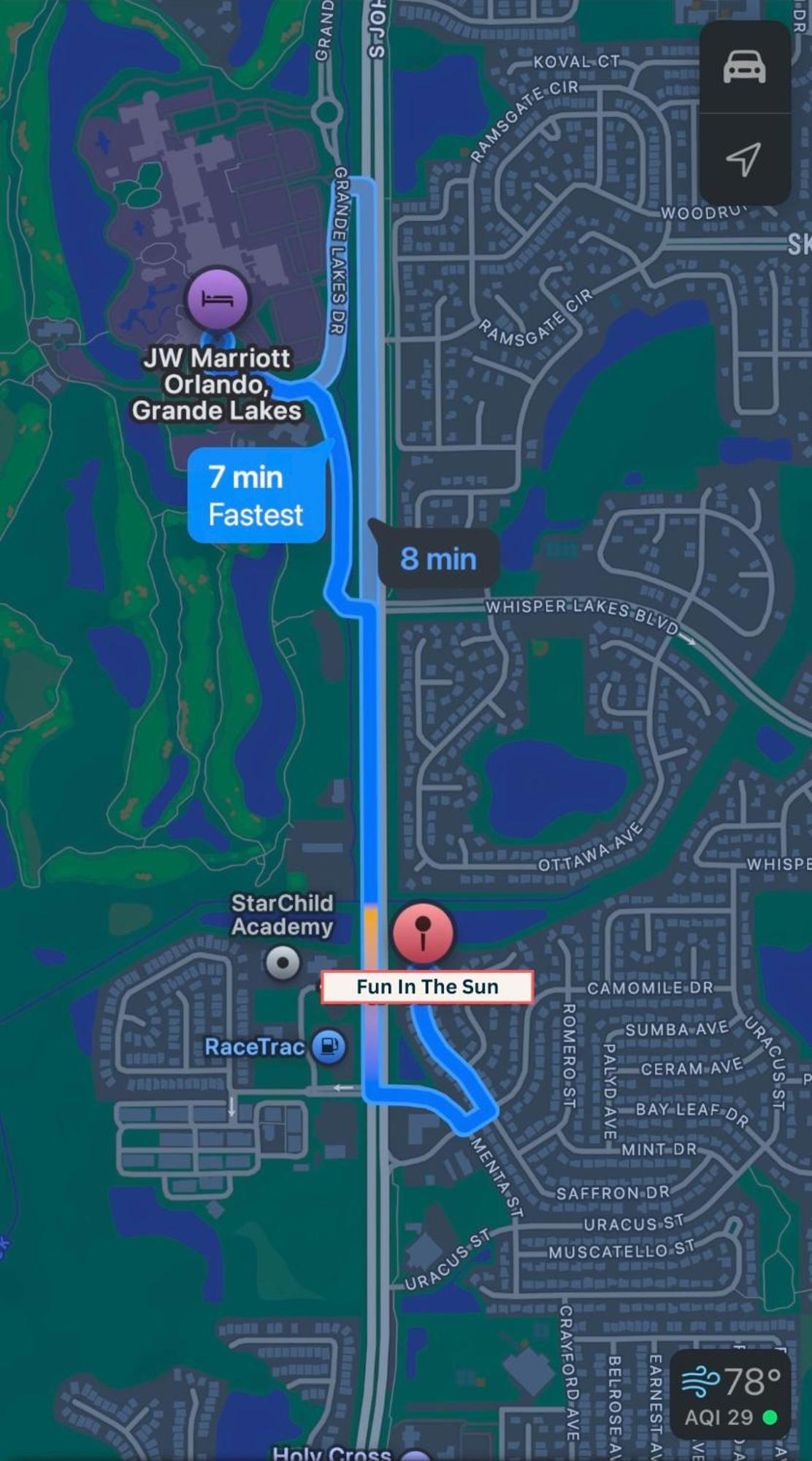
Task: Tap the JW Marriott Orlando hotel pin
Action: tap(217, 300)
